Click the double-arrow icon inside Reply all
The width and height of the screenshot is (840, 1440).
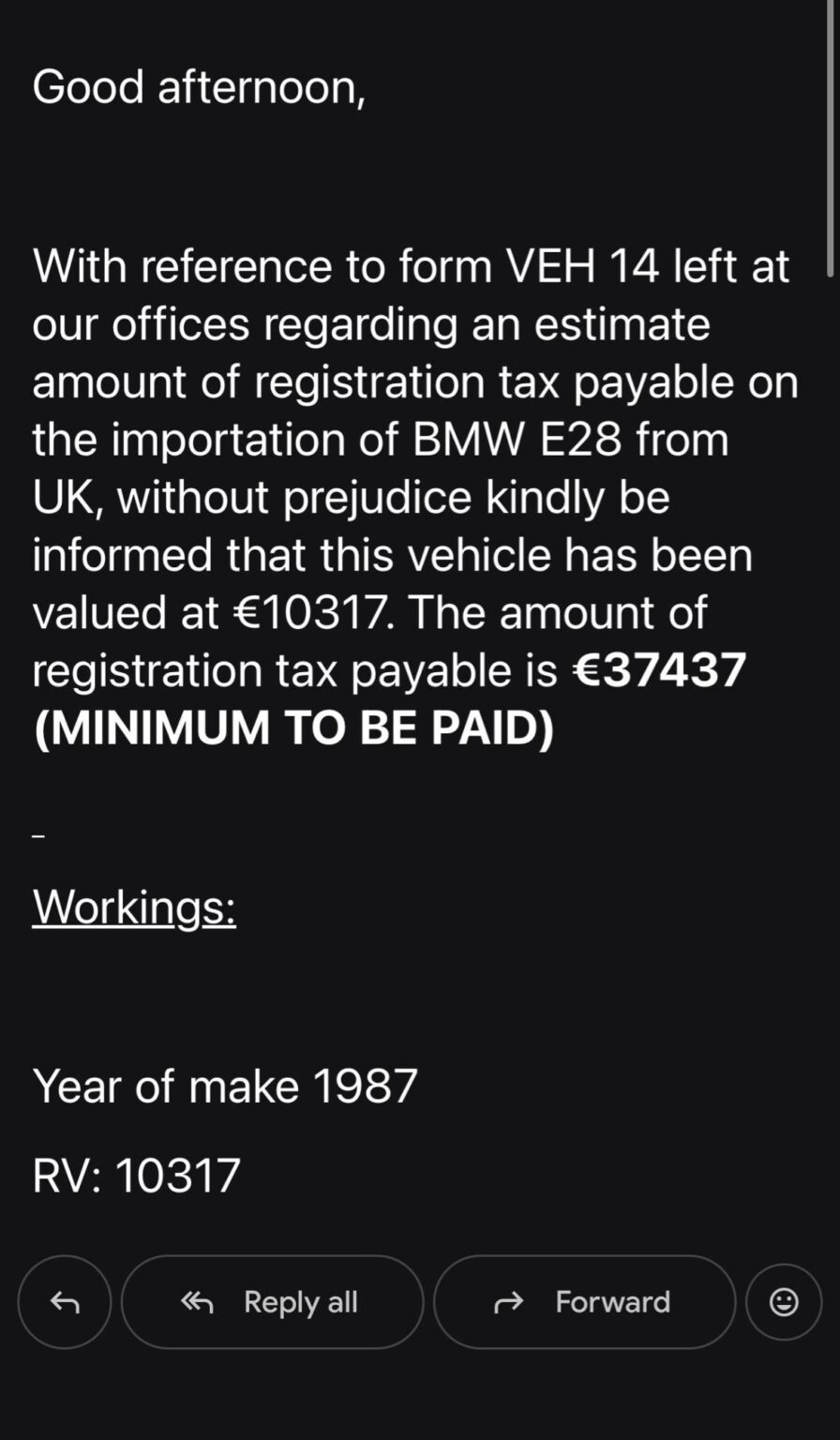point(198,1301)
